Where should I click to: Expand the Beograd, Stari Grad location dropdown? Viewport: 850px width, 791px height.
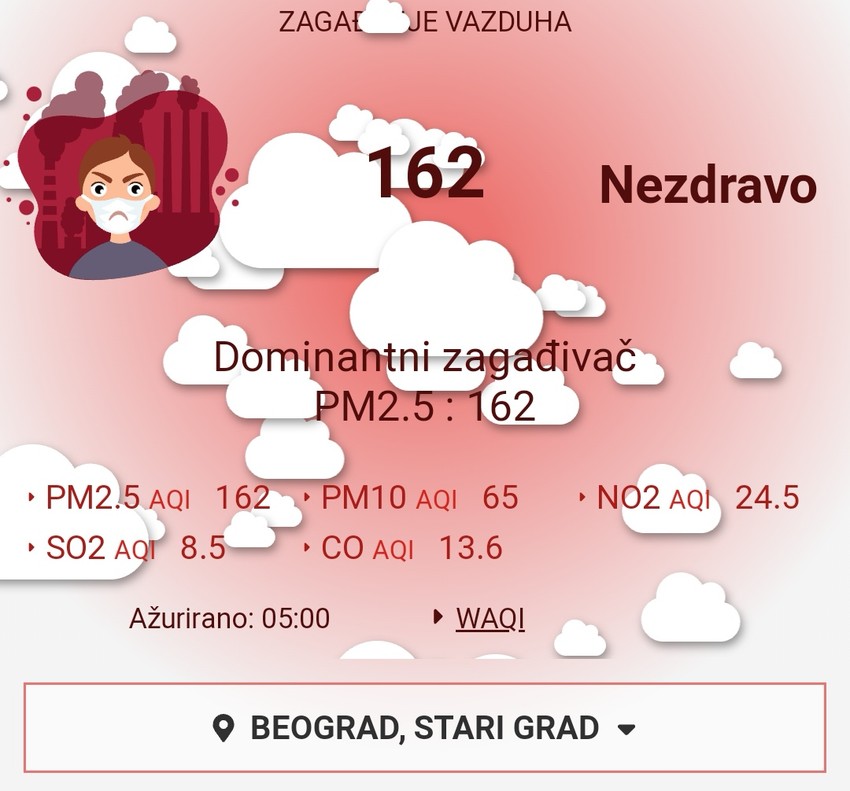point(425,728)
